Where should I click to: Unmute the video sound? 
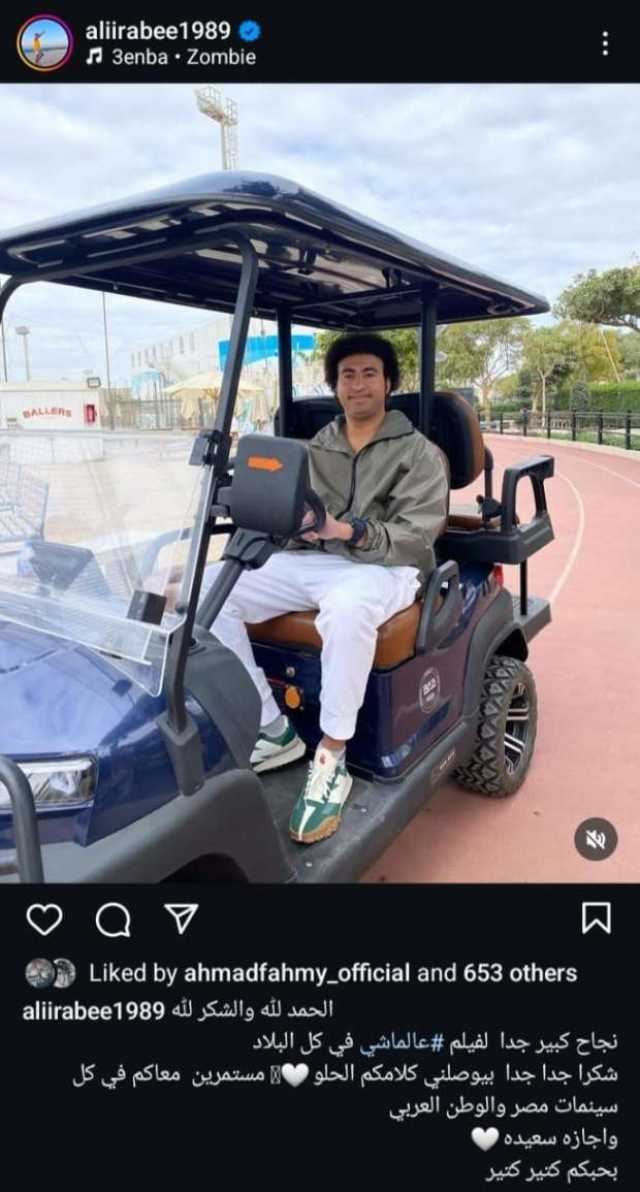click(595, 839)
